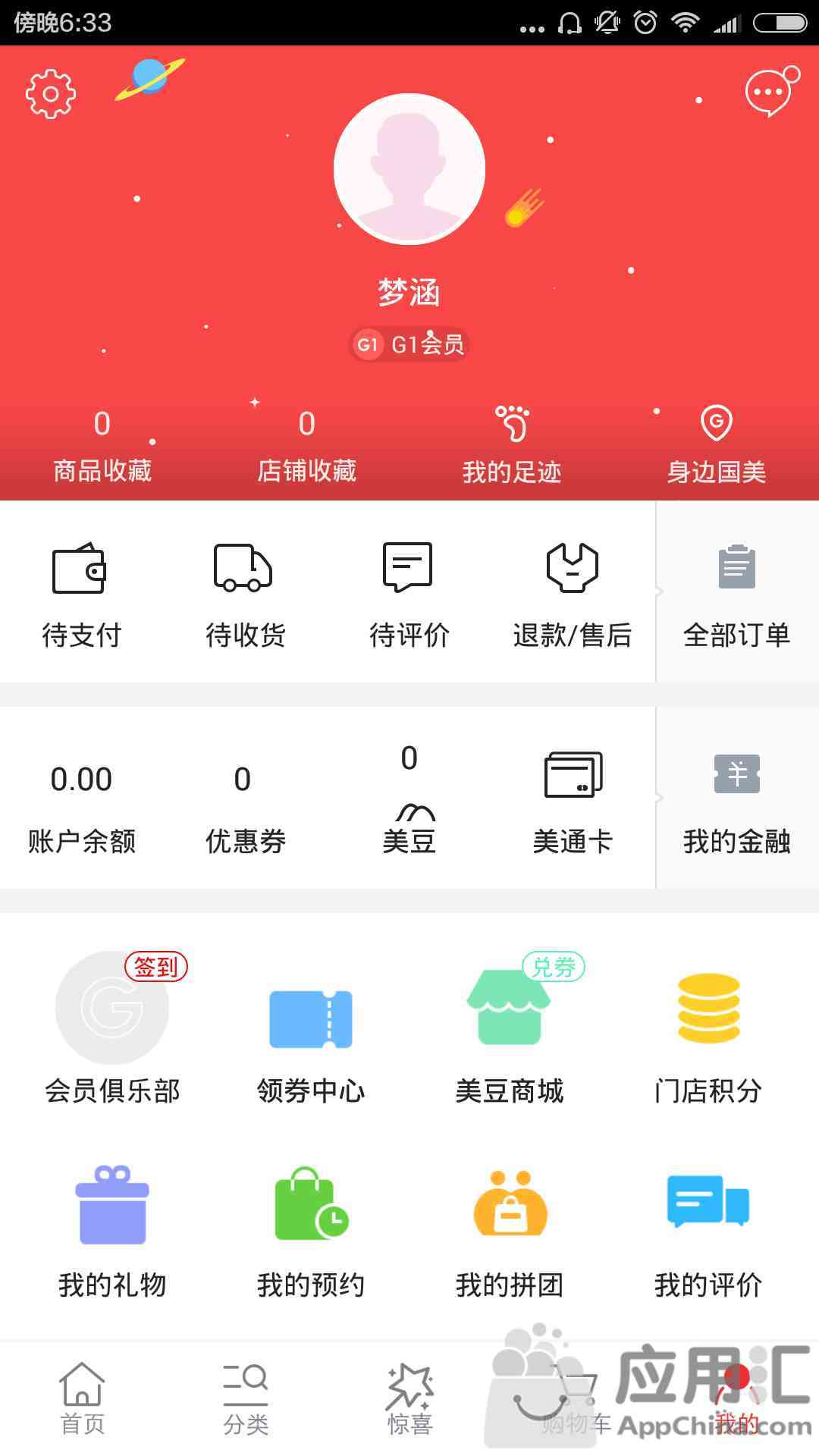Viewport: 819px width, 1456px height.
Task: Open 店铺收藏 store favorites
Action: pos(307,447)
